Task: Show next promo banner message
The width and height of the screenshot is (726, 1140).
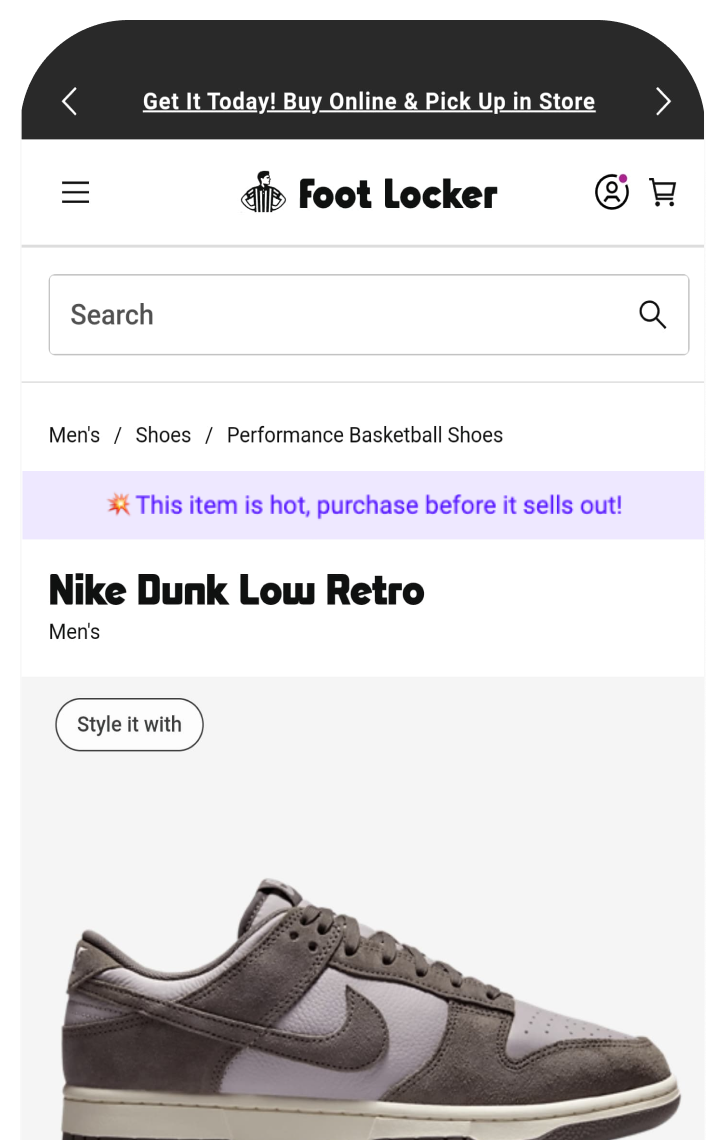Action: point(663,101)
